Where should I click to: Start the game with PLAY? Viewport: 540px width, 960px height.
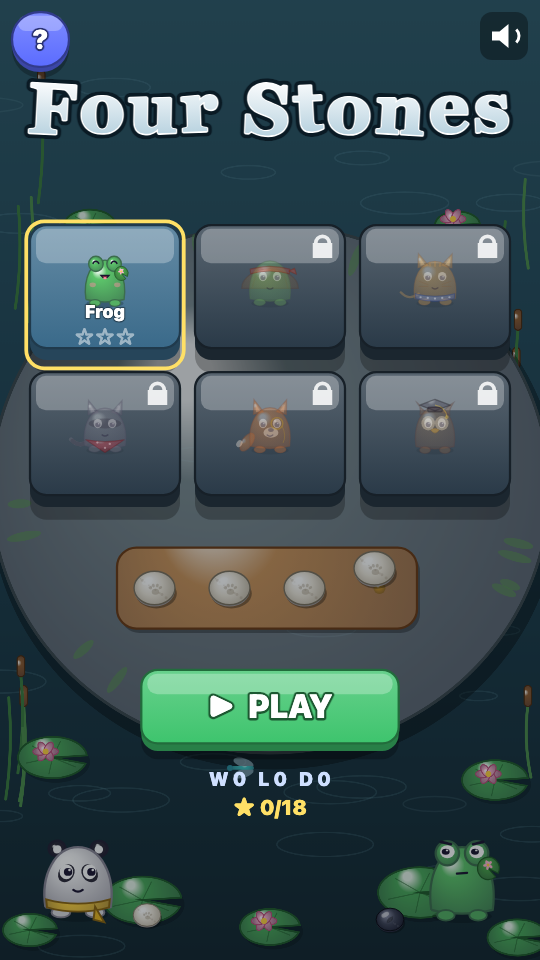pos(270,709)
